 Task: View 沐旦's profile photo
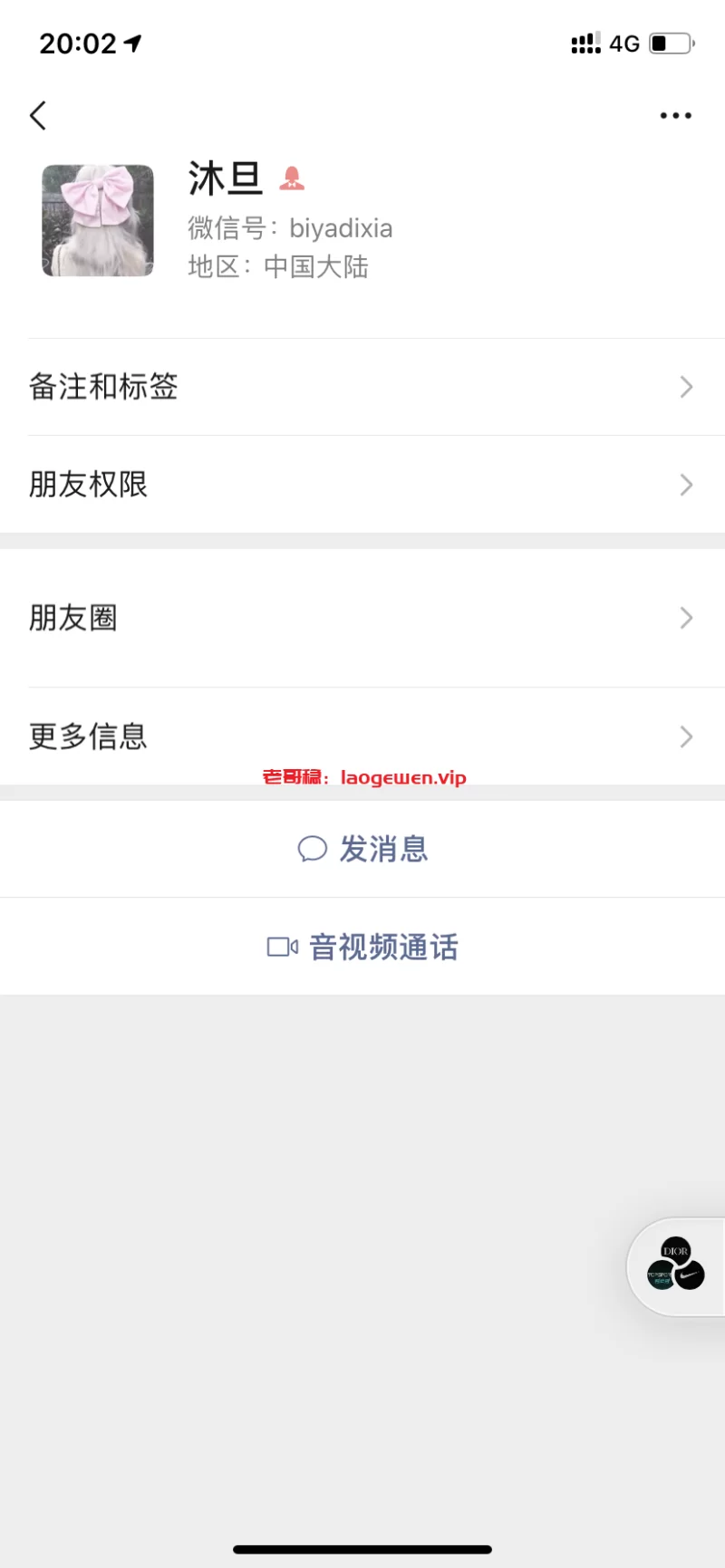(98, 220)
